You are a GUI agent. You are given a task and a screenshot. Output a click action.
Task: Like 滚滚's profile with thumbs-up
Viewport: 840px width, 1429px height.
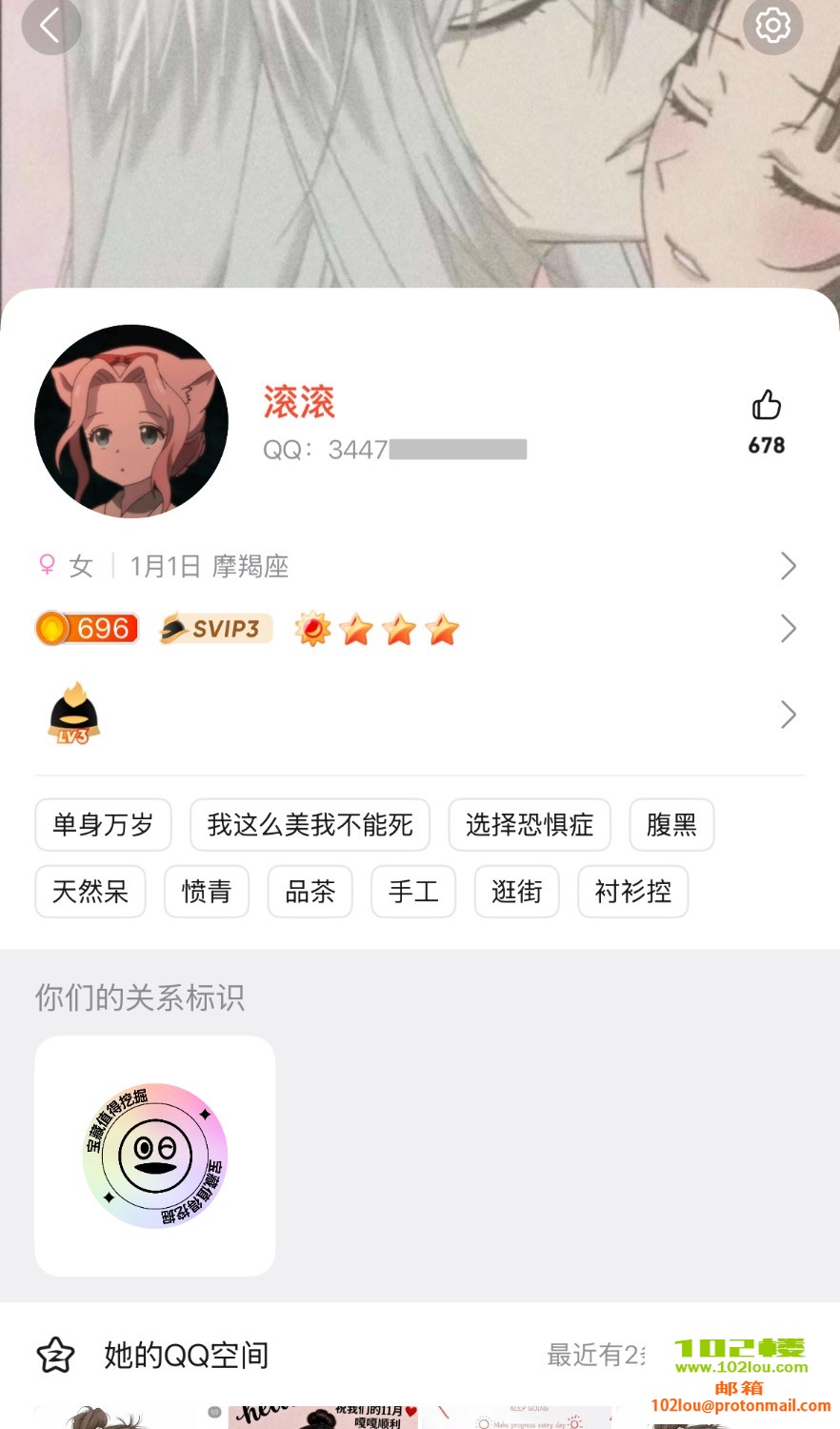tap(767, 406)
